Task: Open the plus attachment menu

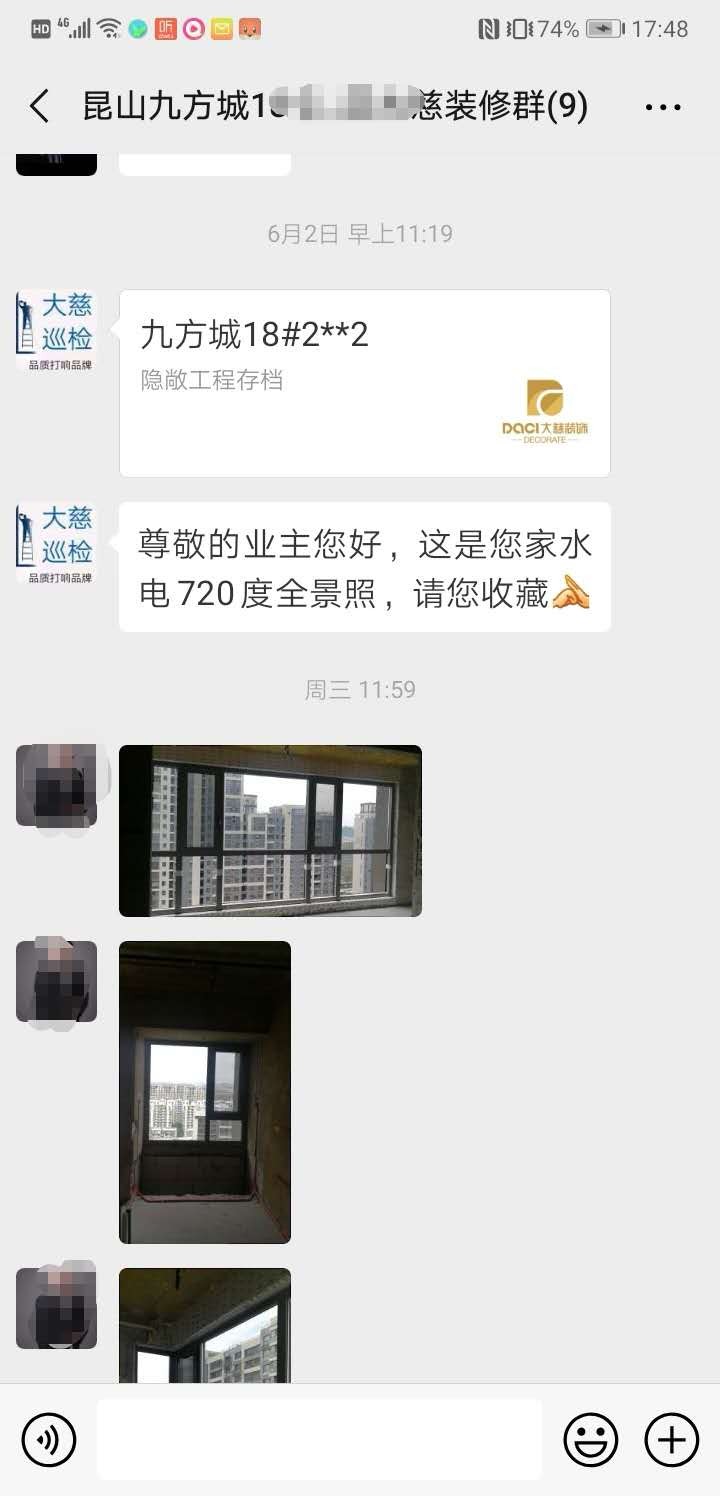Action: (x=671, y=1440)
